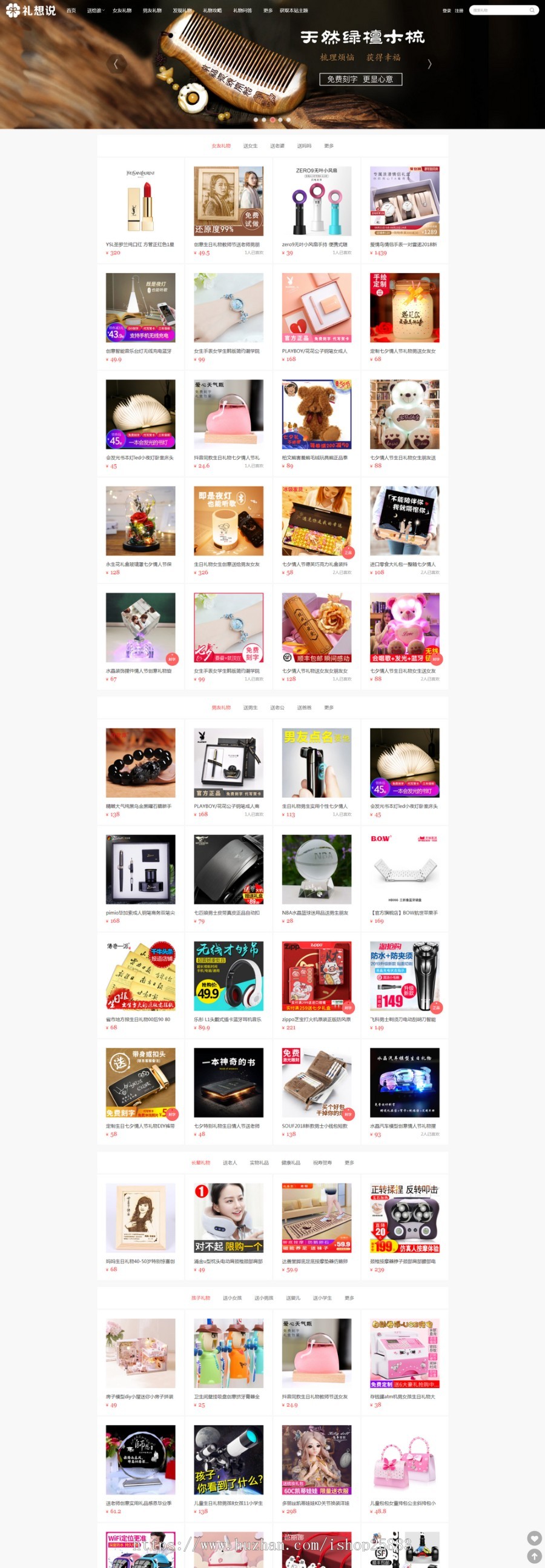Select the 送老婆 category tab

(277, 146)
